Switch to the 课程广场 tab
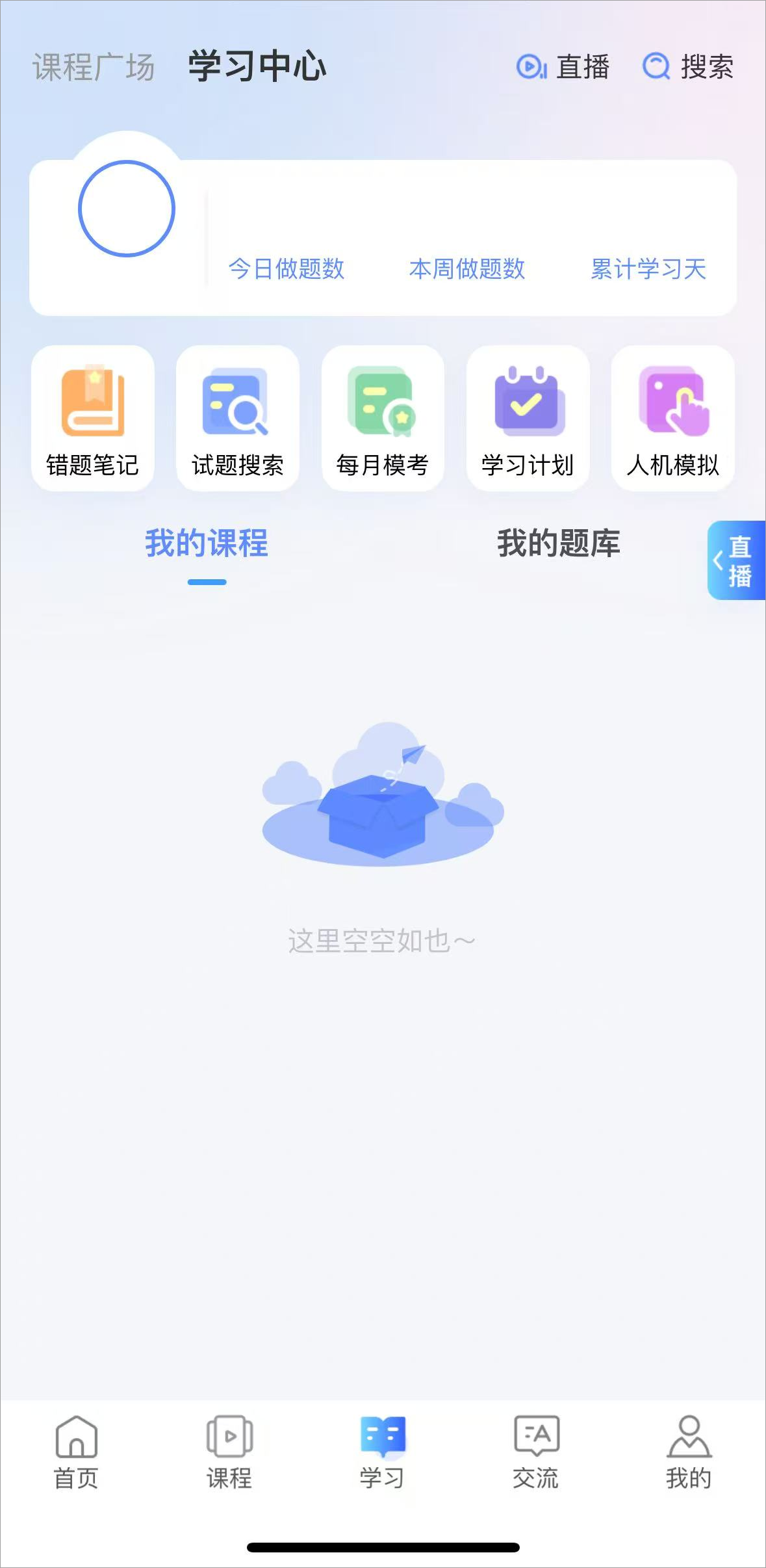This screenshot has width=766, height=1568. pyautogui.click(x=94, y=67)
